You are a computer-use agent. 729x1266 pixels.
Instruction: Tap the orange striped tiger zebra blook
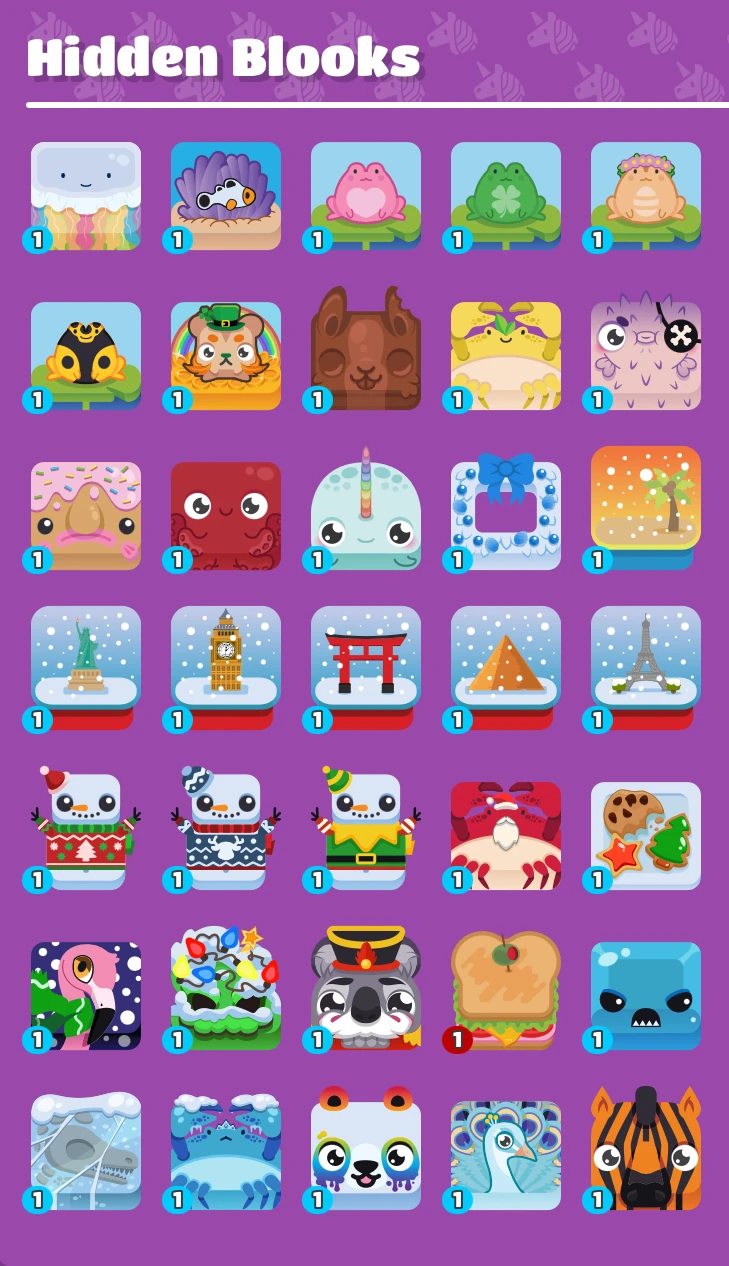646,1152
